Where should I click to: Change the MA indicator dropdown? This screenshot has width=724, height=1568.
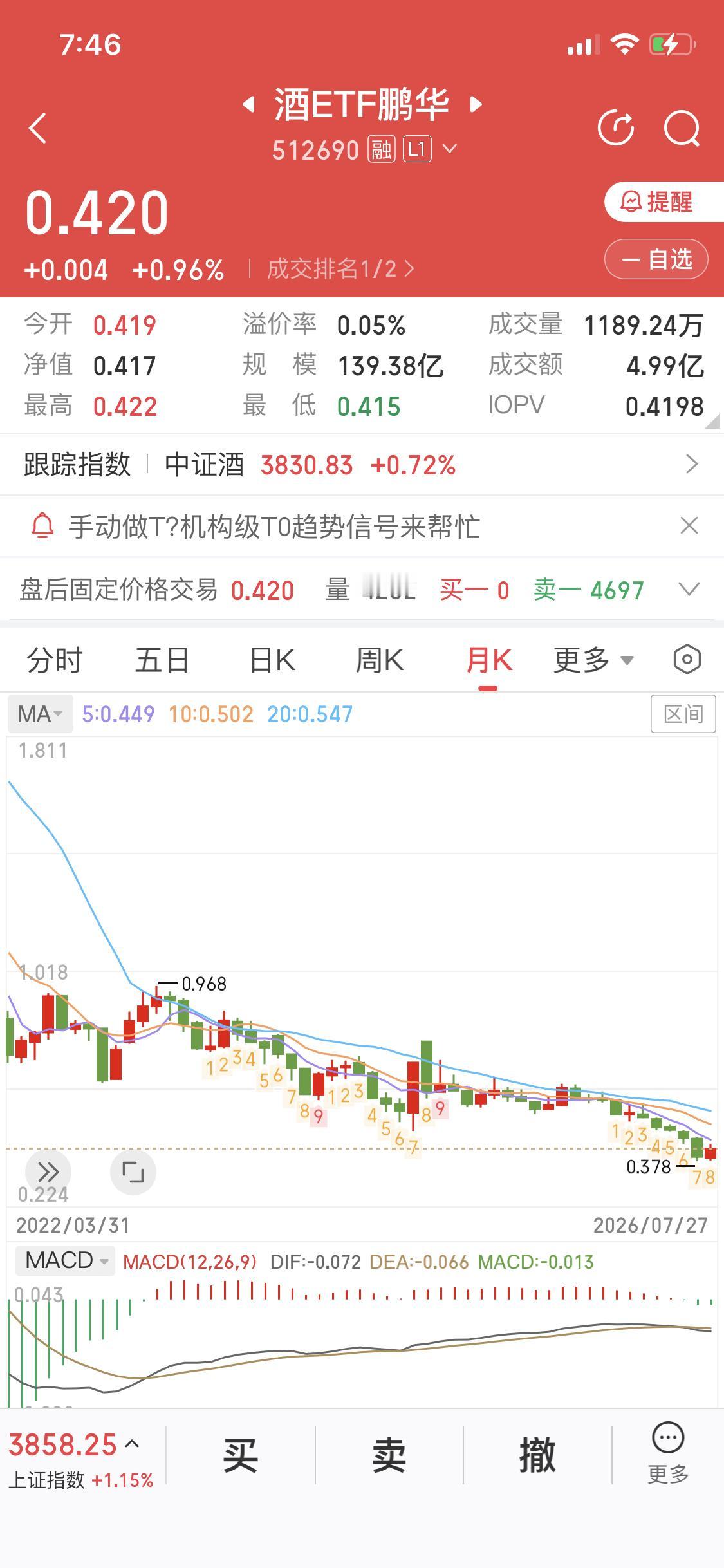pyautogui.click(x=40, y=714)
